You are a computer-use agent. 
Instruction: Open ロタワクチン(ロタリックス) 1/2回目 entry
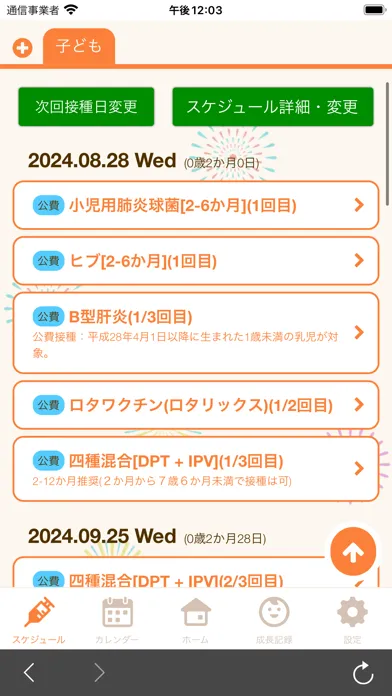point(196,405)
